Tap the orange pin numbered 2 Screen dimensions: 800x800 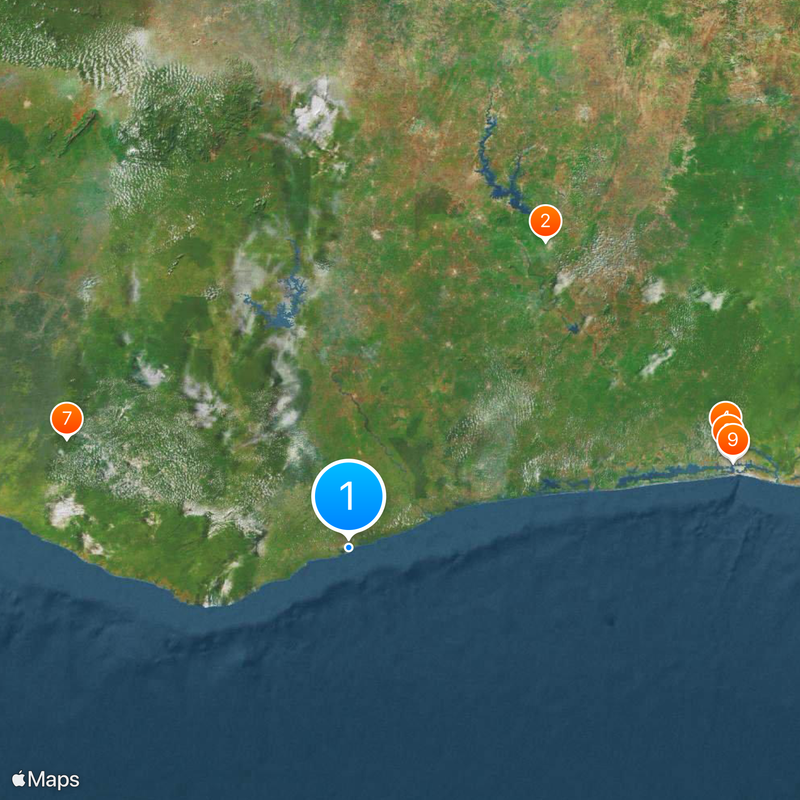[545, 221]
